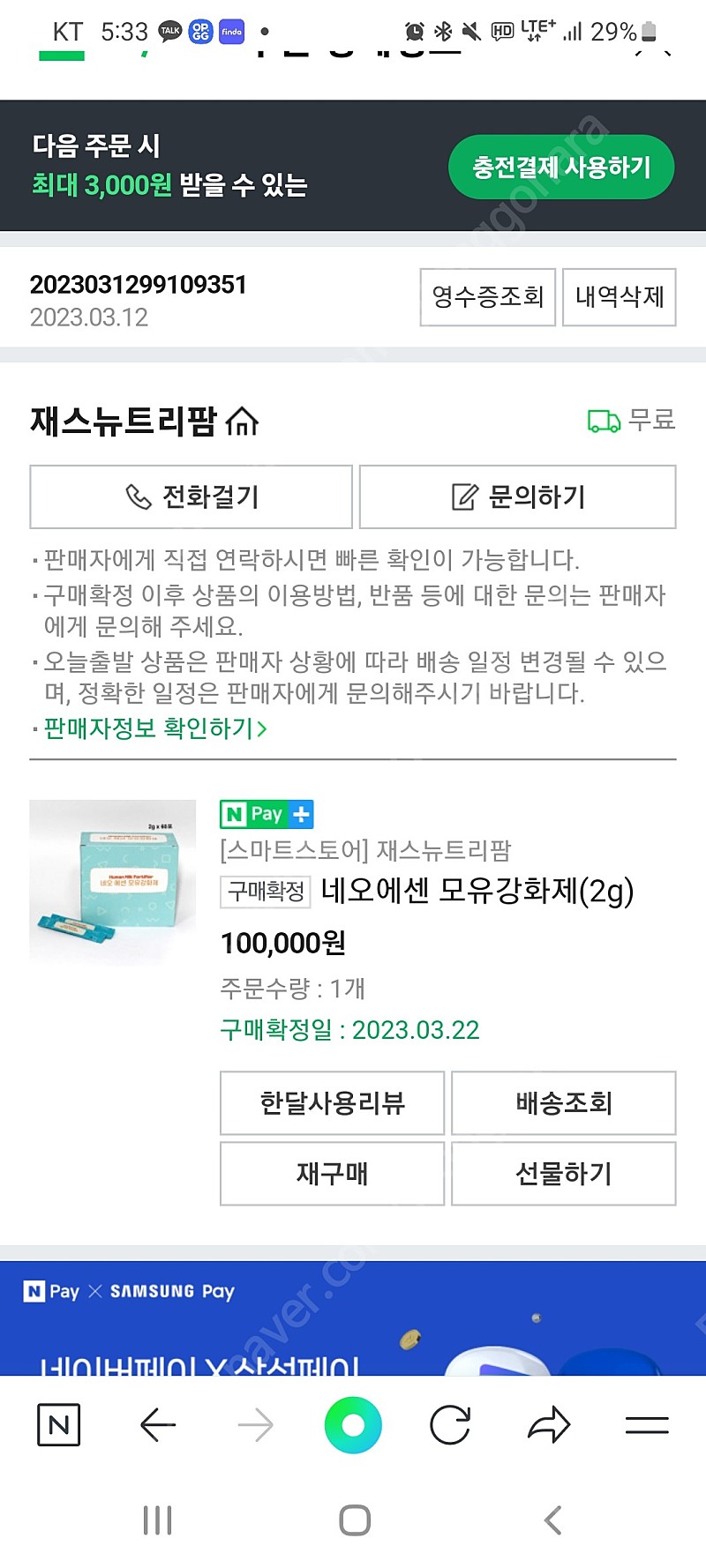Open 영수증조회 receipt lookup
The width and height of the screenshot is (706, 1568).
tap(487, 297)
